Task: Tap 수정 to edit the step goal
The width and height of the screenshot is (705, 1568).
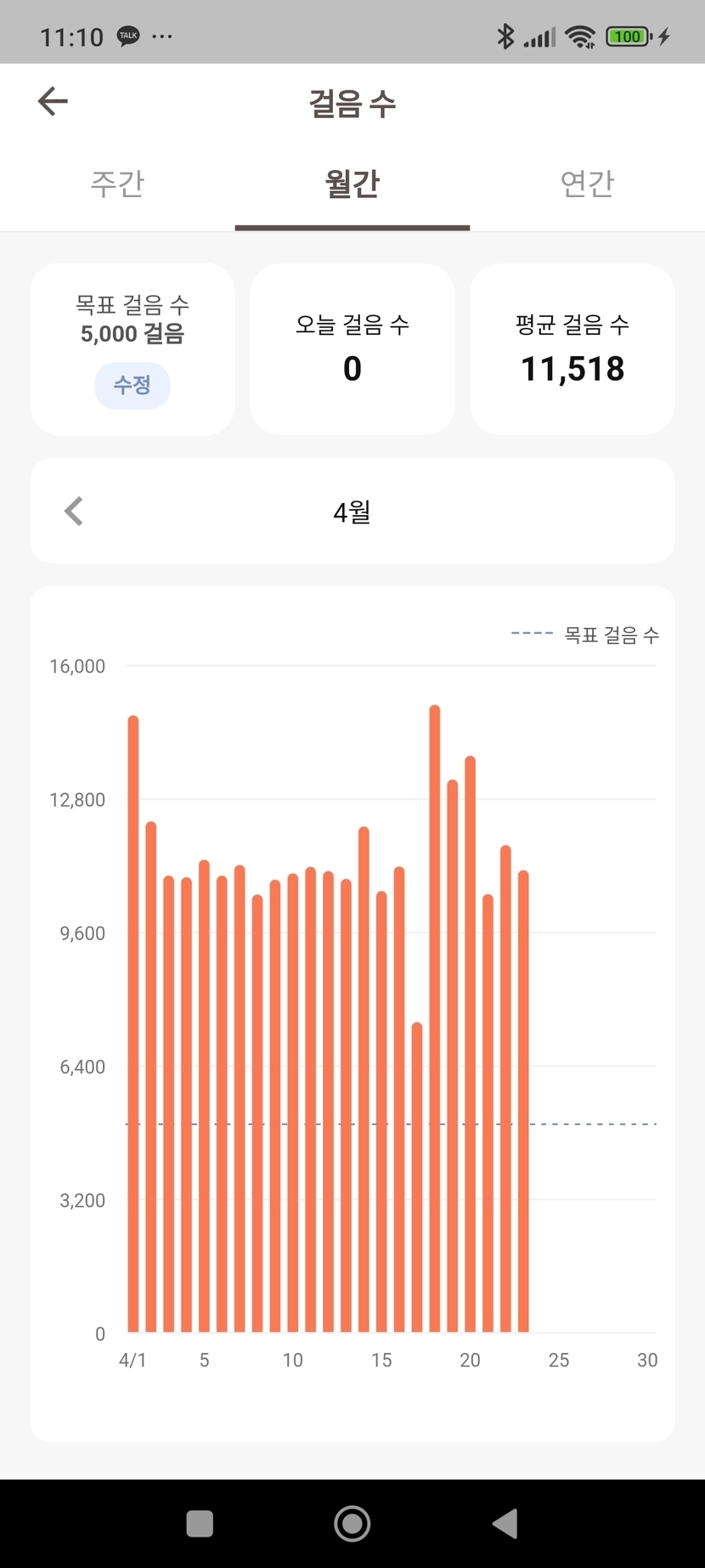Action: (x=133, y=385)
